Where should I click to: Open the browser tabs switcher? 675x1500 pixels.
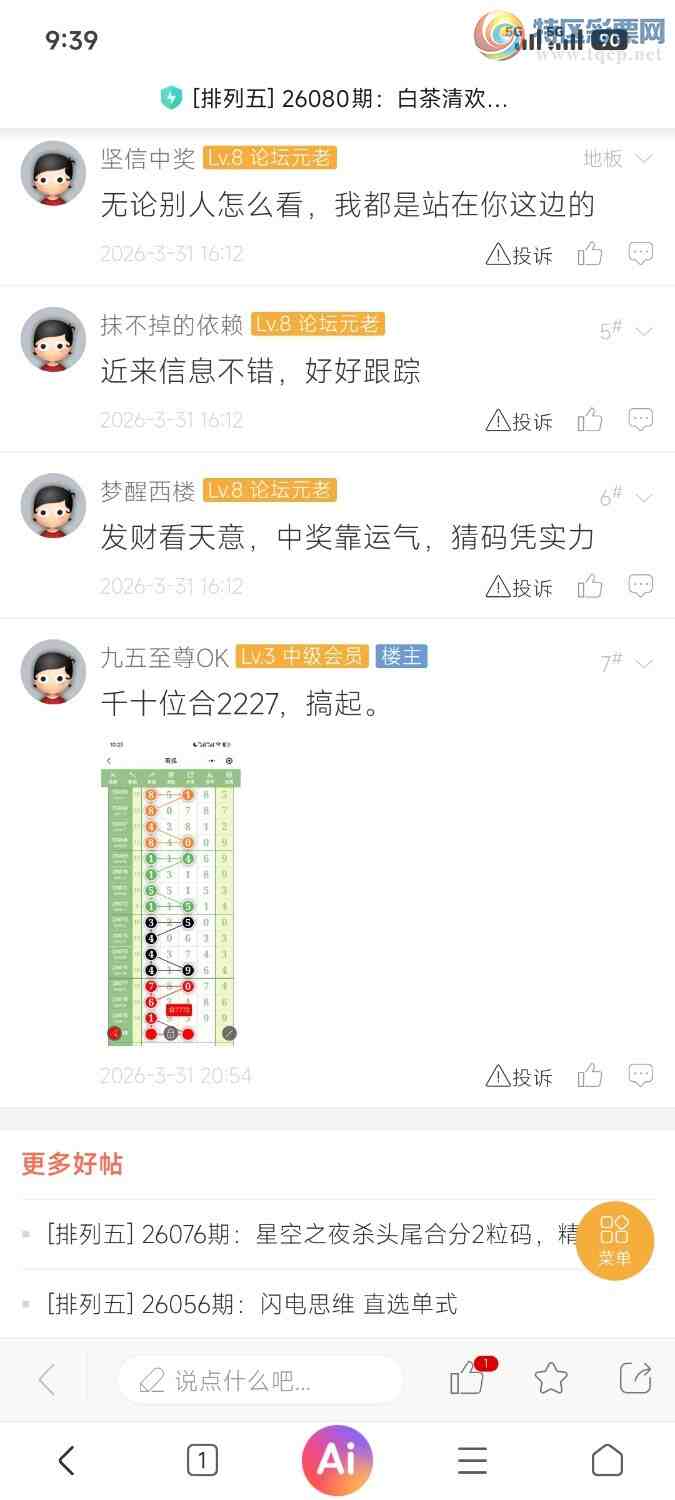202,1461
